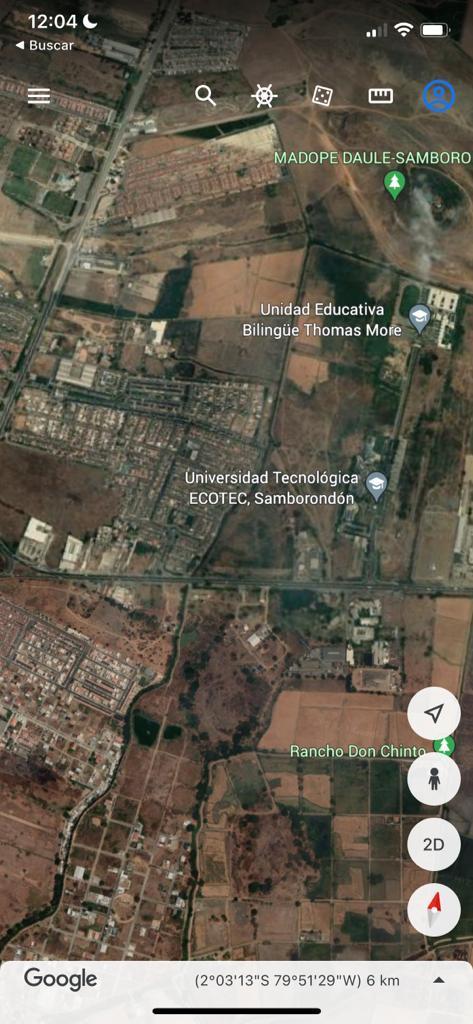Open the account profile icon

tap(438, 95)
